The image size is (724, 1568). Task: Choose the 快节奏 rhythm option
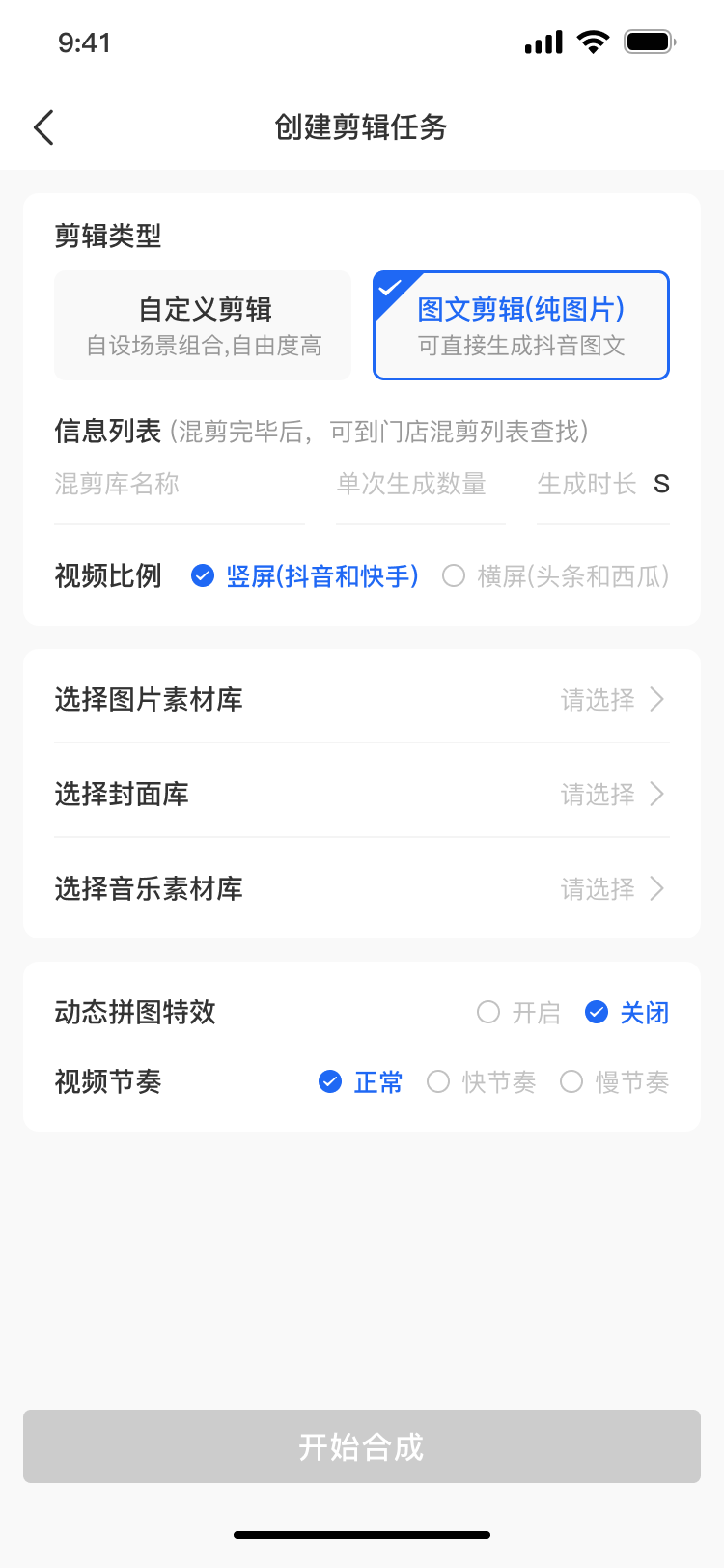(x=482, y=1082)
